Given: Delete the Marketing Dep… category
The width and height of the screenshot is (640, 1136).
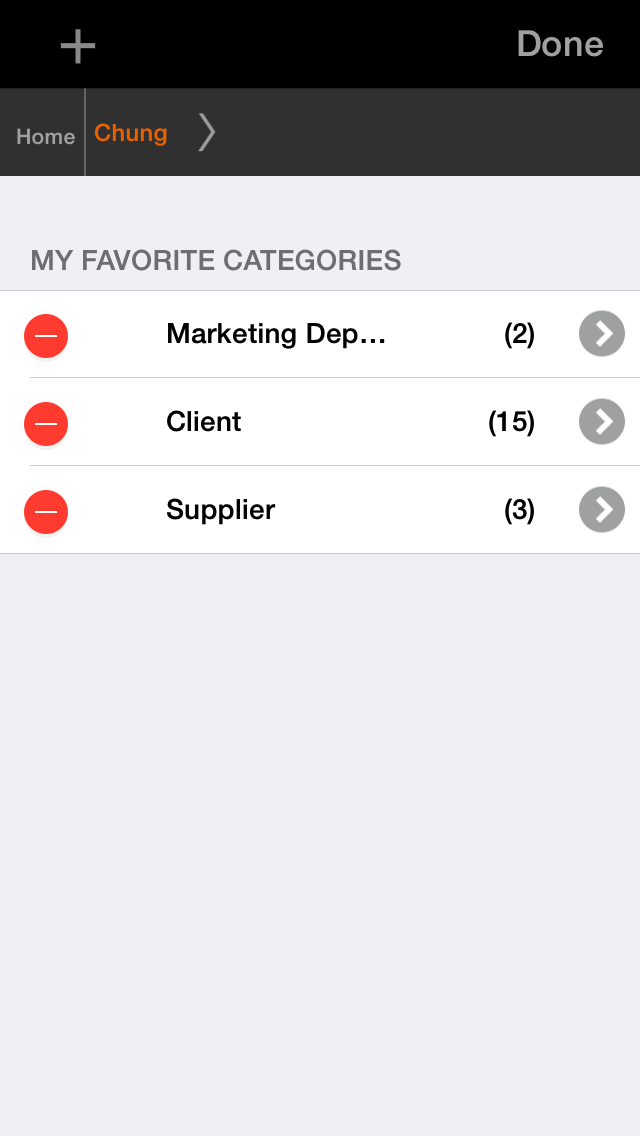Looking at the screenshot, I should [46, 335].
